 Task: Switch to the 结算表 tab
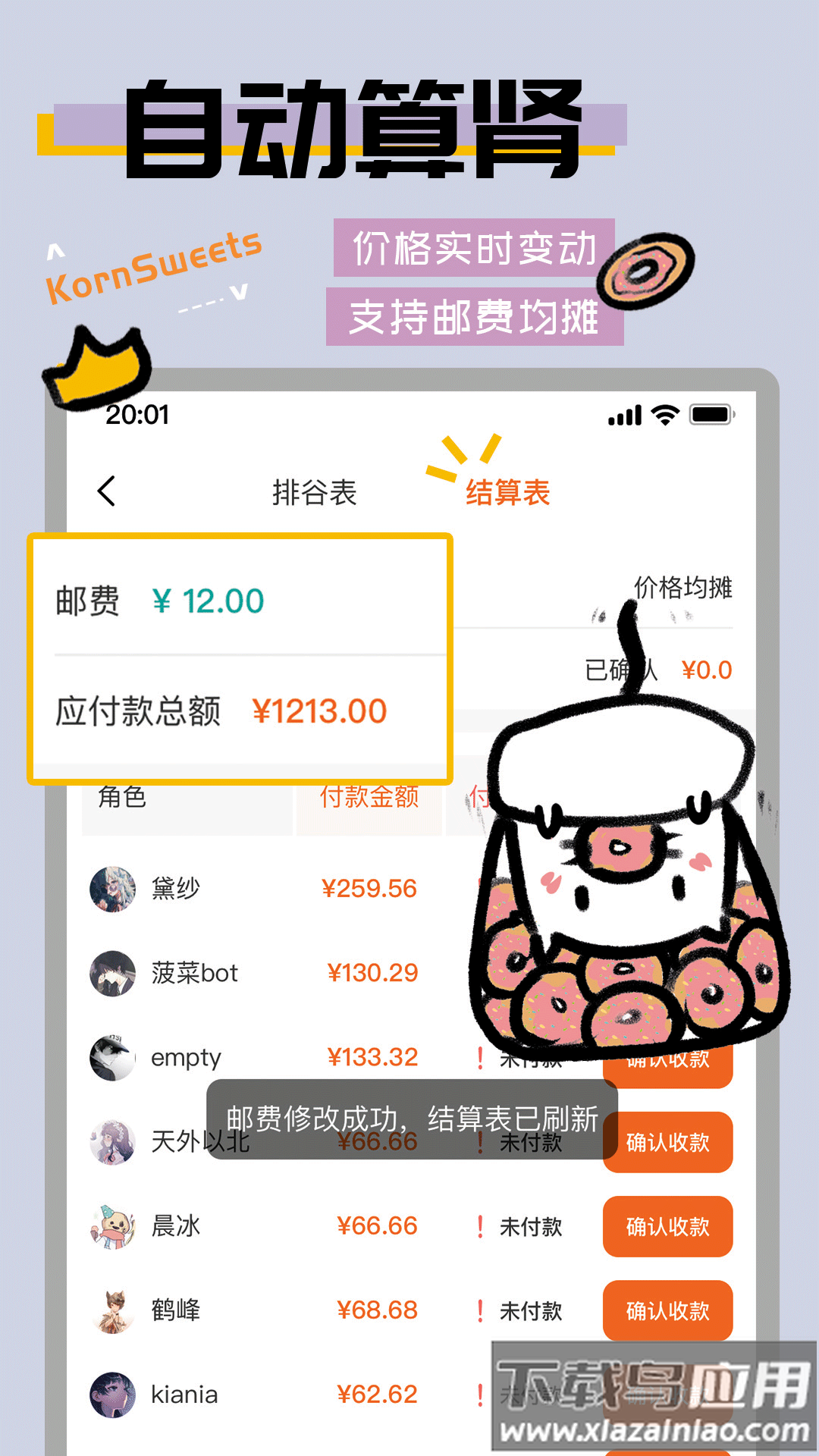click(509, 493)
